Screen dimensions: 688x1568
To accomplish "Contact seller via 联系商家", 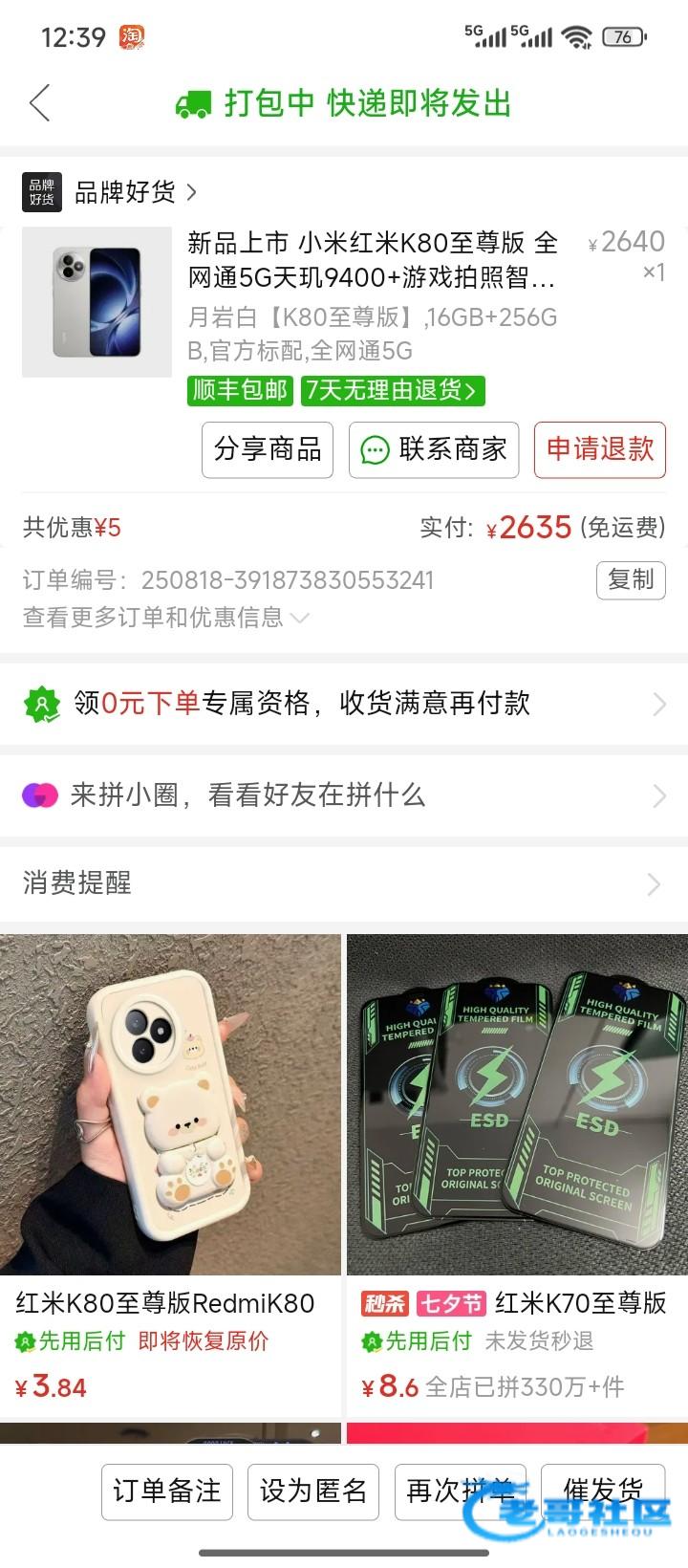I will (x=434, y=449).
